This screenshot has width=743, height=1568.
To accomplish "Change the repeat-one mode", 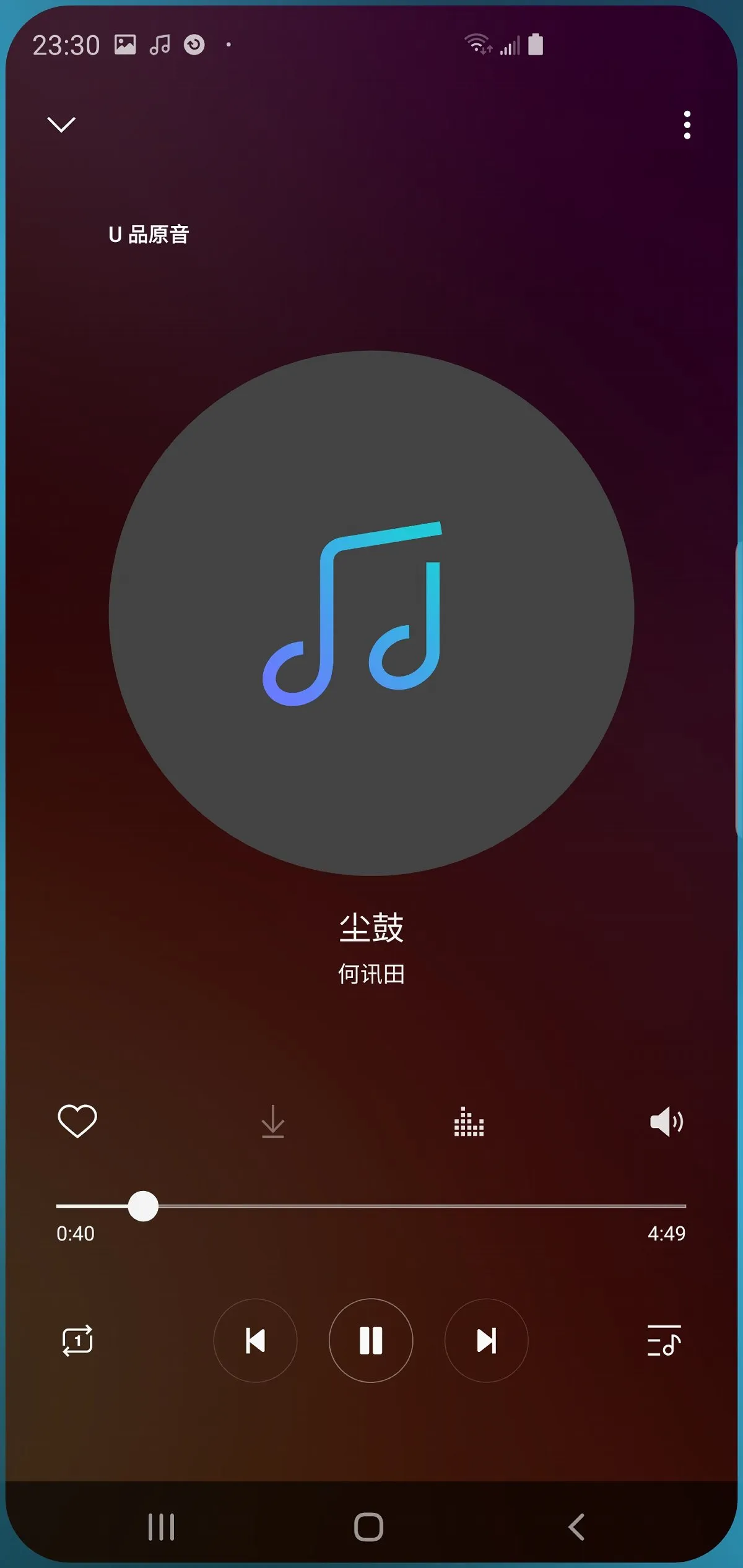I will [77, 1340].
